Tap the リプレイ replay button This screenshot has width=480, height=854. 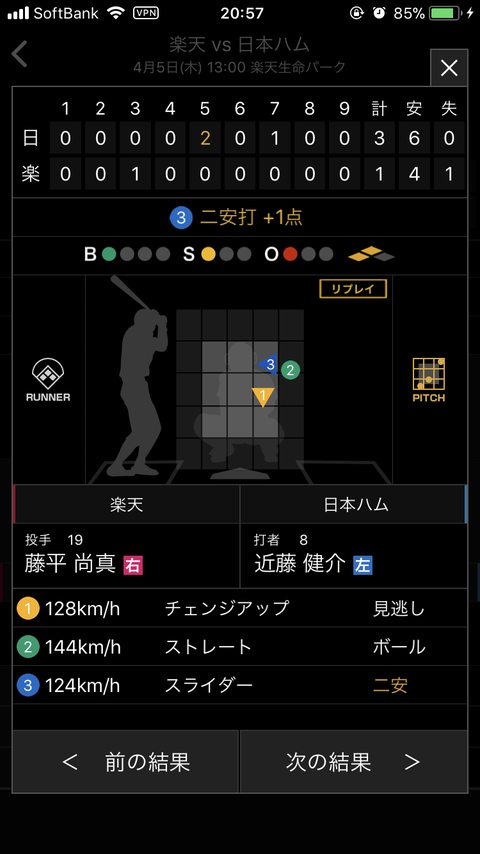(x=353, y=289)
